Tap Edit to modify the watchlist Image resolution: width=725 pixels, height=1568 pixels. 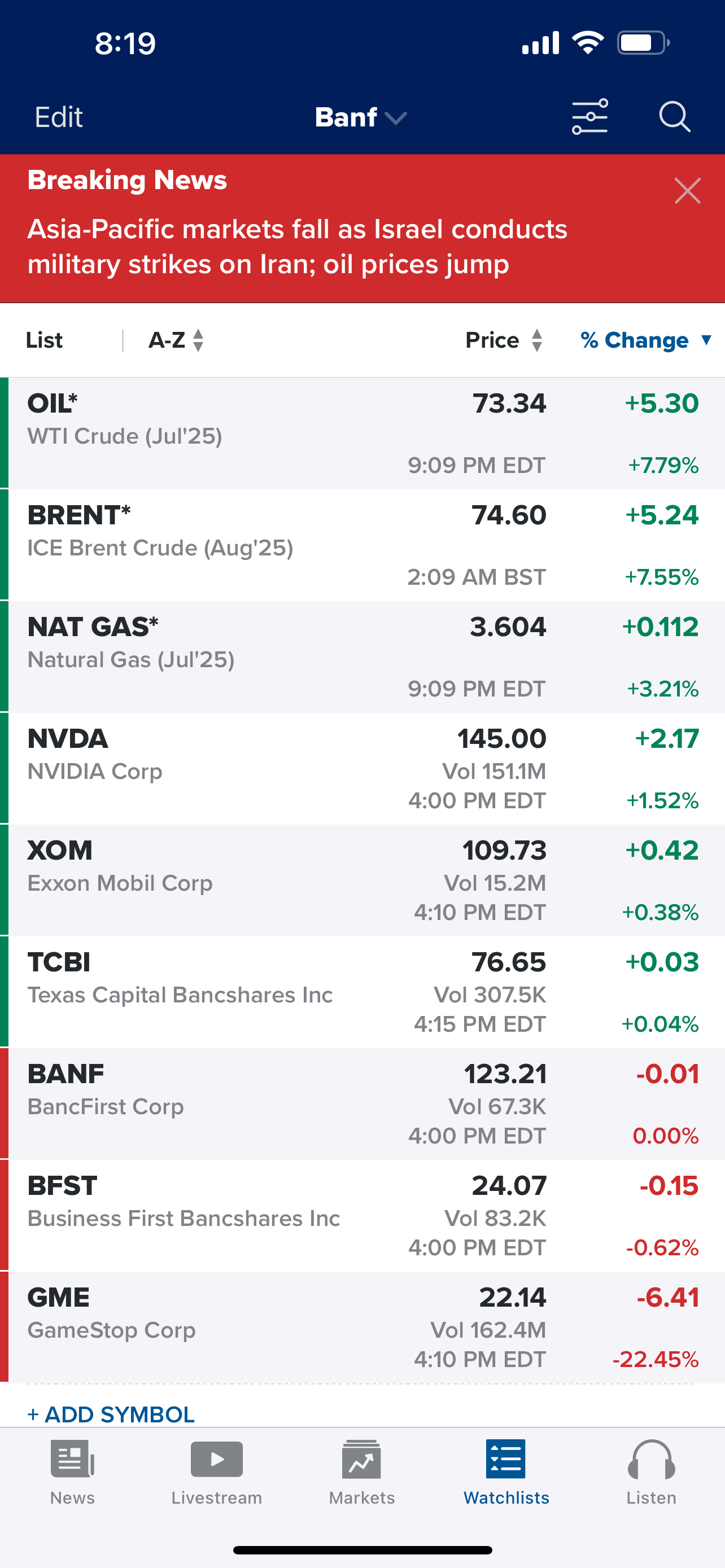[58, 117]
